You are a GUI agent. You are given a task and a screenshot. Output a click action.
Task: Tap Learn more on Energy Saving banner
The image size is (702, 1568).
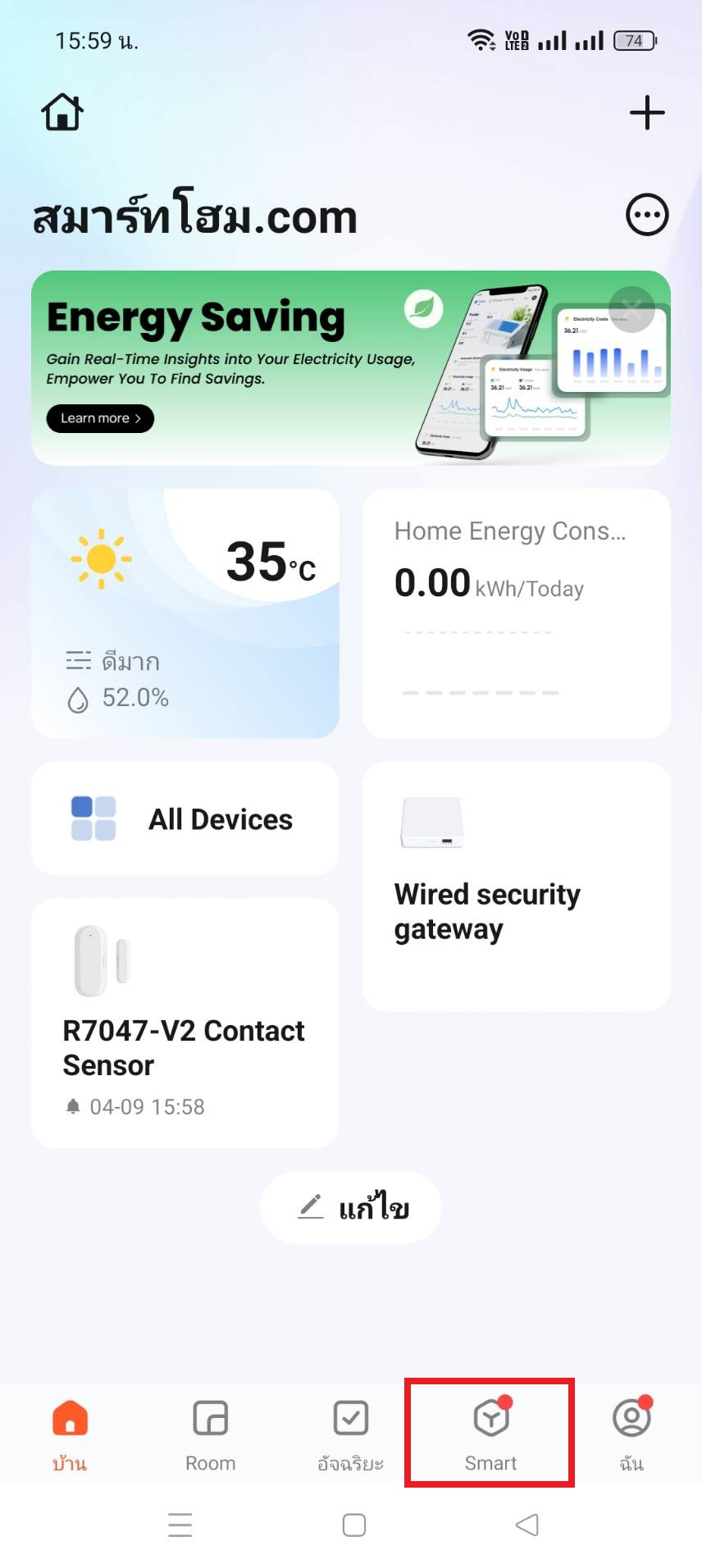[x=99, y=418]
